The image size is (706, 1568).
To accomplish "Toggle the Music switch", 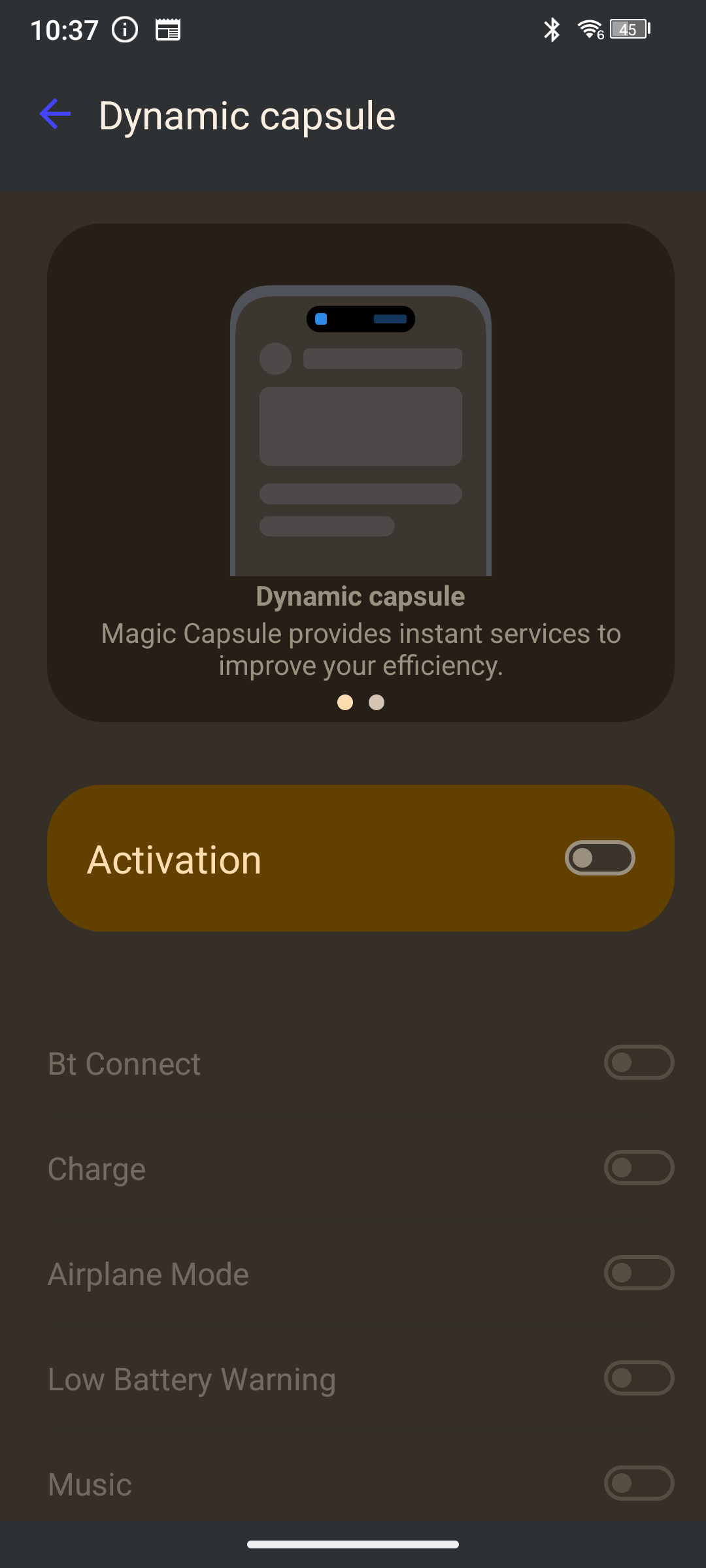I will coord(639,1483).
